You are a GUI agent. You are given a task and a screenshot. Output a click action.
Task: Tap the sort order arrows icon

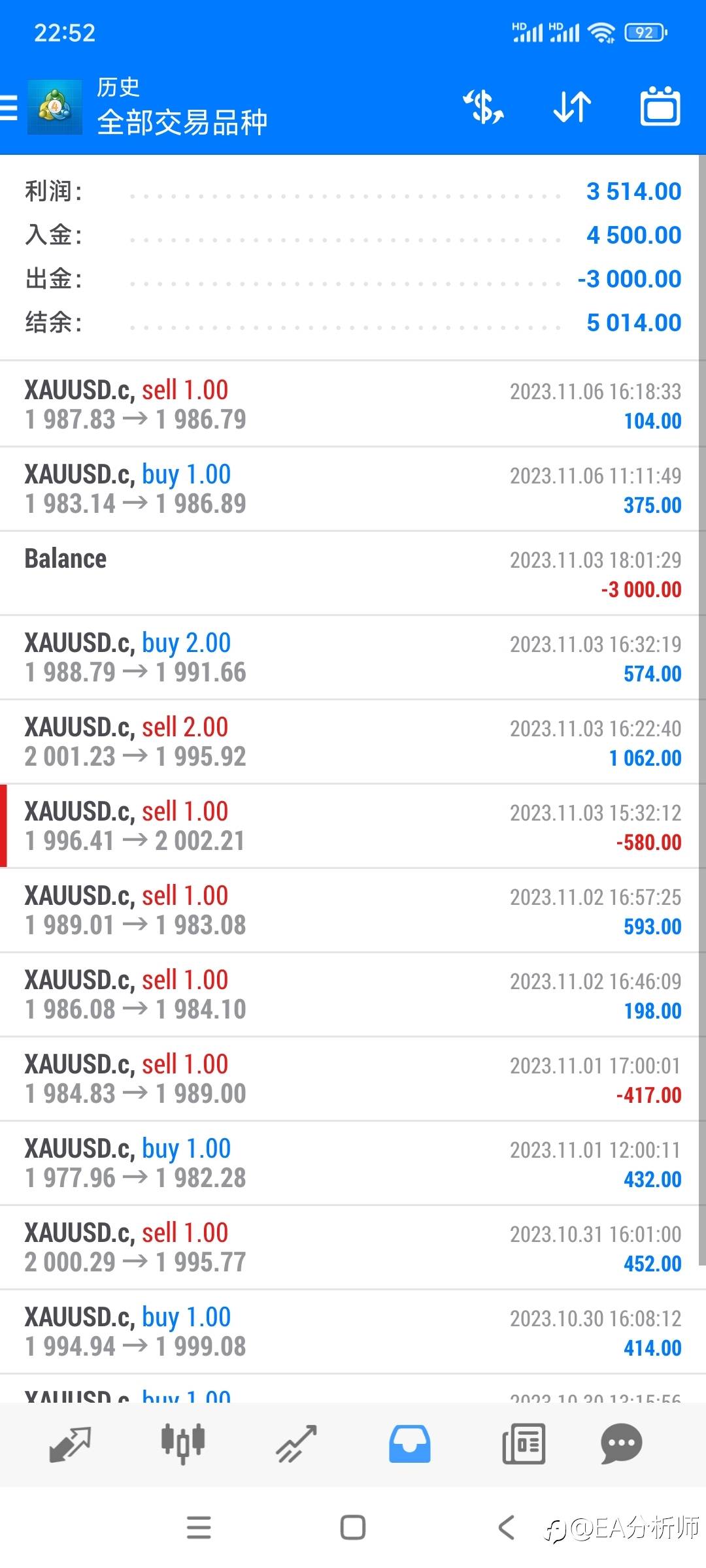[572, 107]
